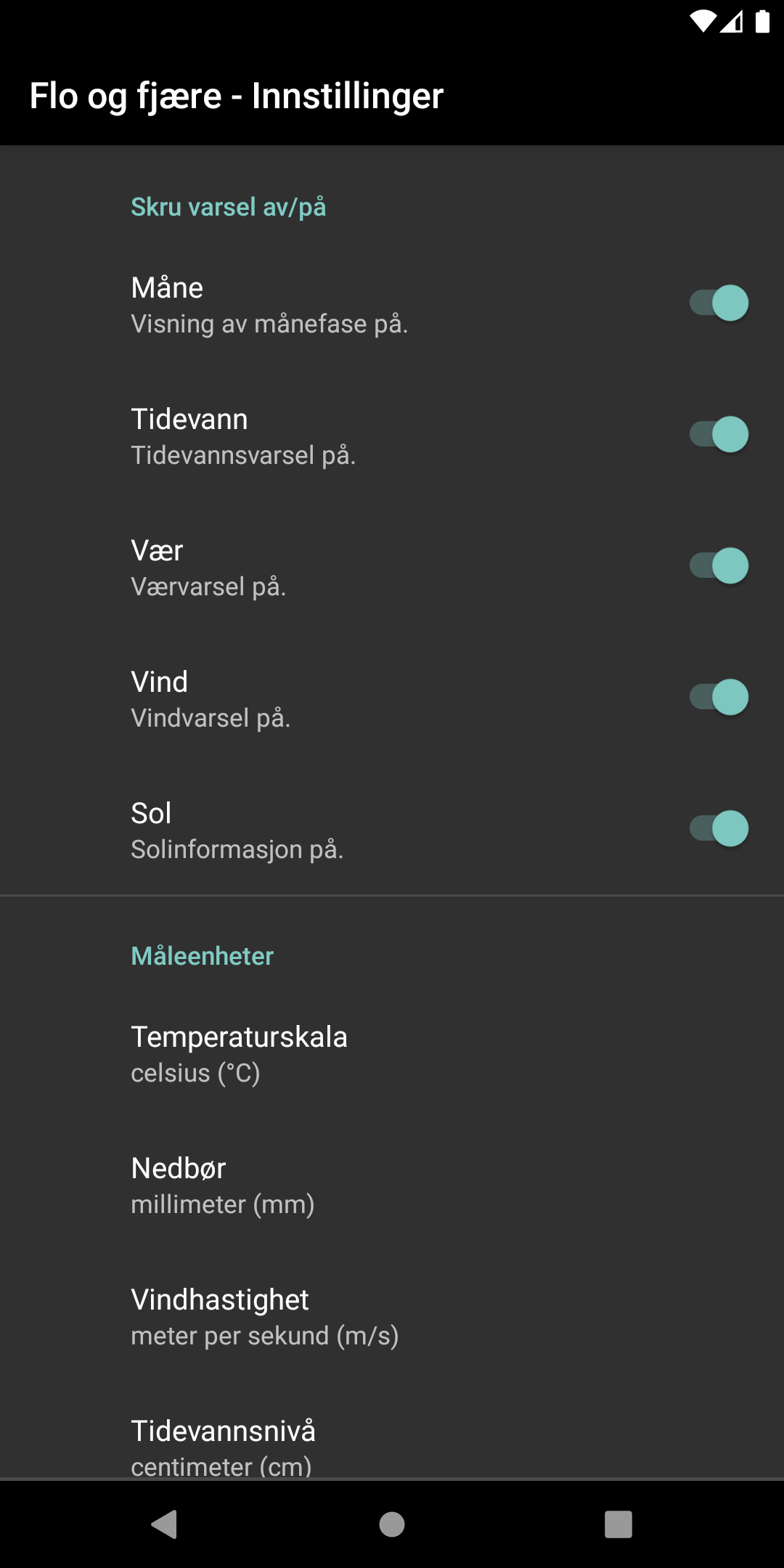Image resolution: width=784 pixels, height=1568 pixels.
Task: Tap the Visning av månefase subtitle
Action: [x=269, y=324]
